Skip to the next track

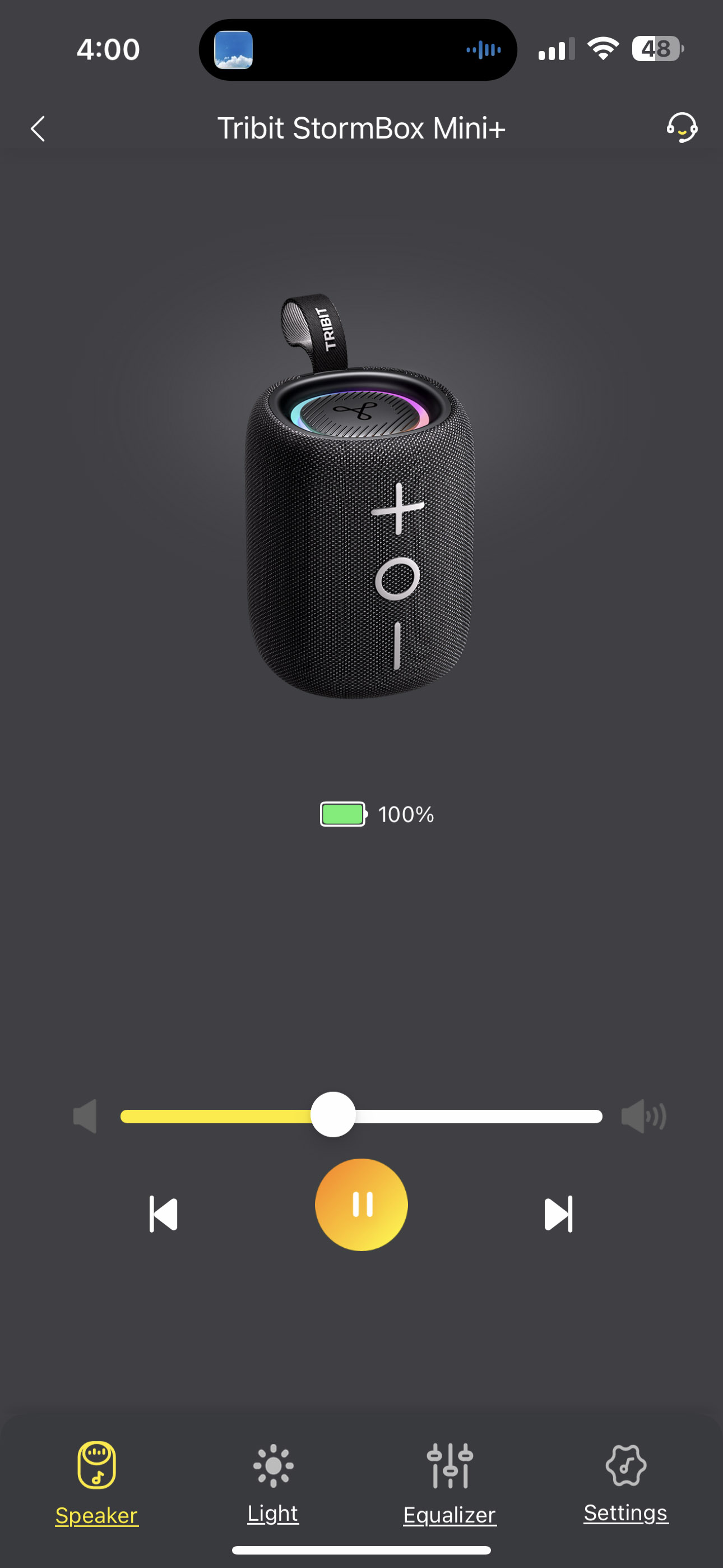click(559, 1214)
